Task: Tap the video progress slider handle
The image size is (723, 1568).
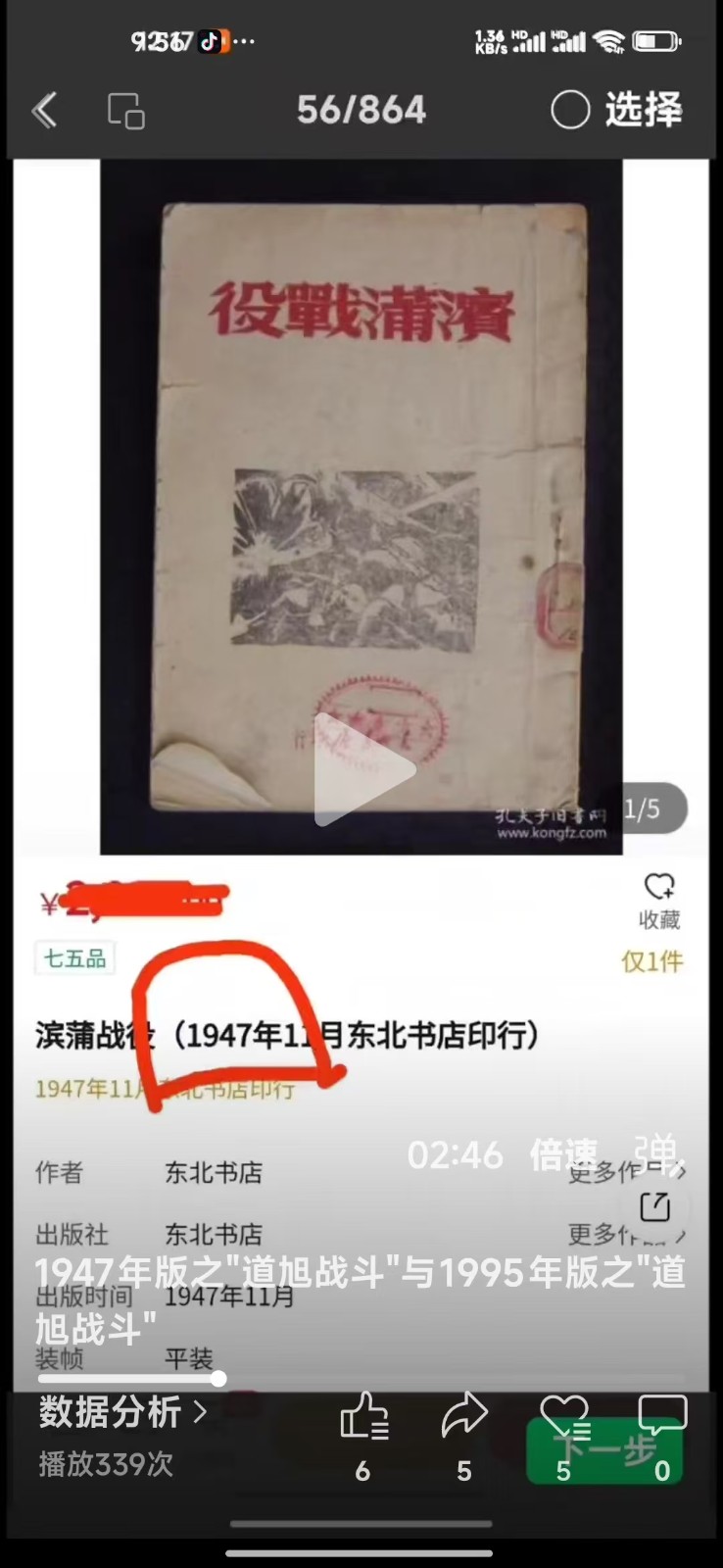Action: (218, 1379)
